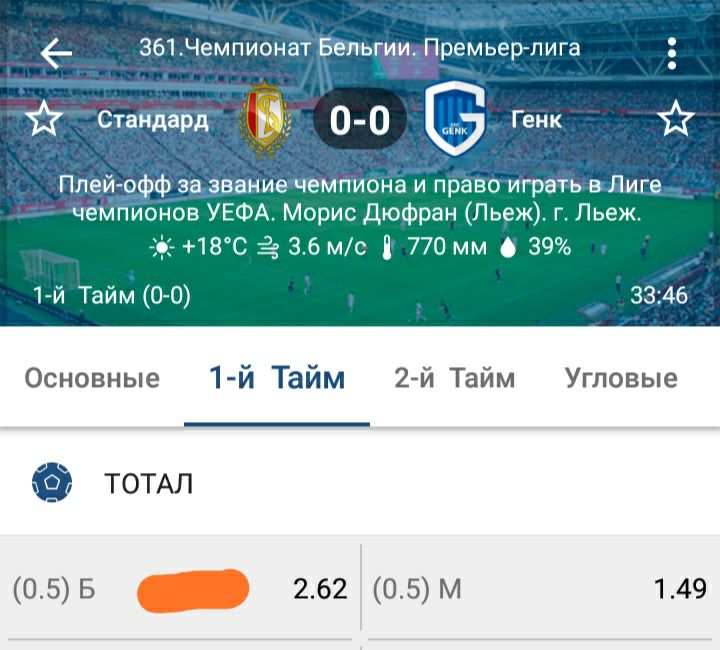Switch to the Основные tab
The image size is (720, 650).
coord(92,378)
